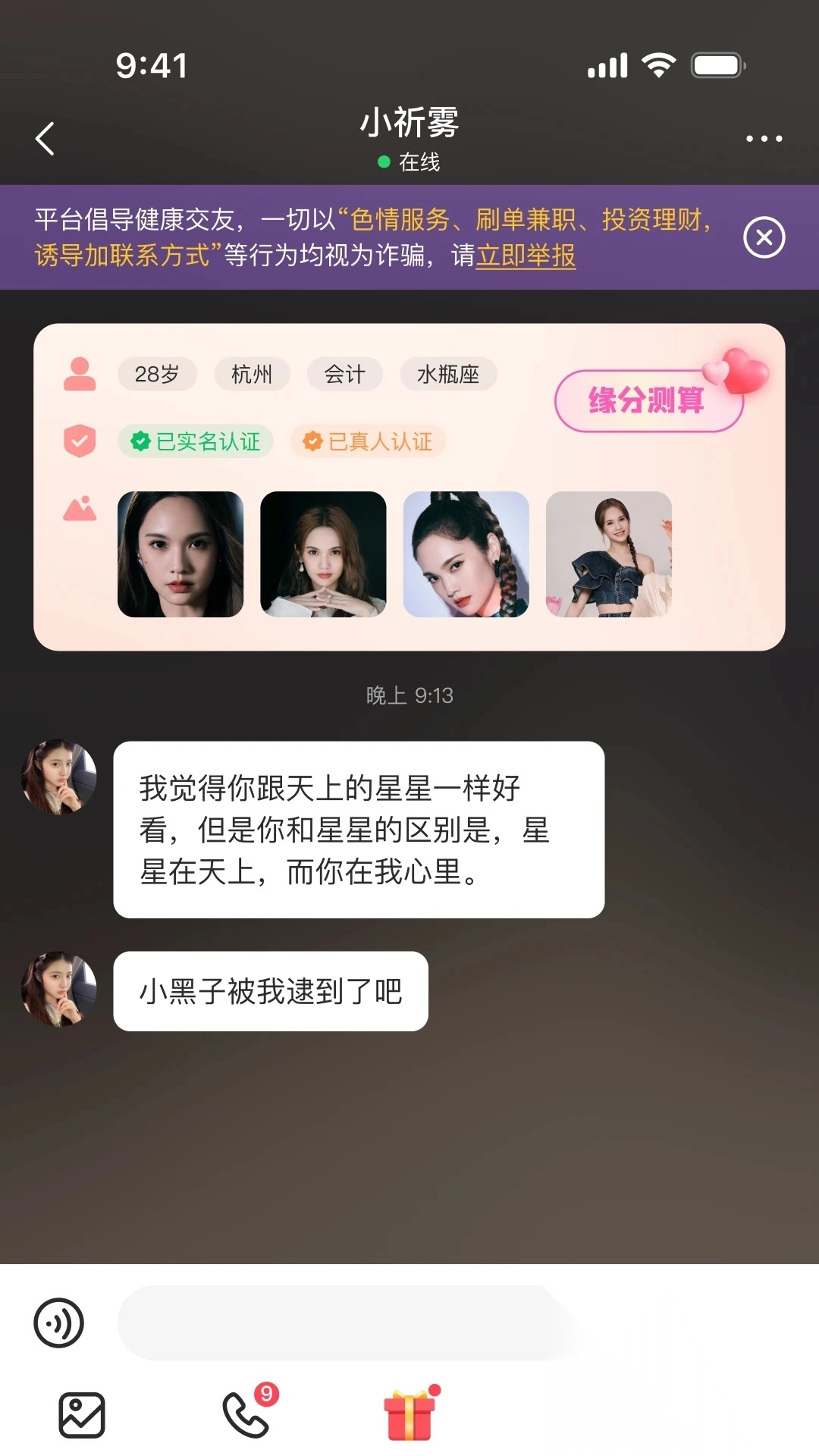Screen dimensions: 819x1456
Task: Tap the pink person profile icon
Action: coord(80,373)
